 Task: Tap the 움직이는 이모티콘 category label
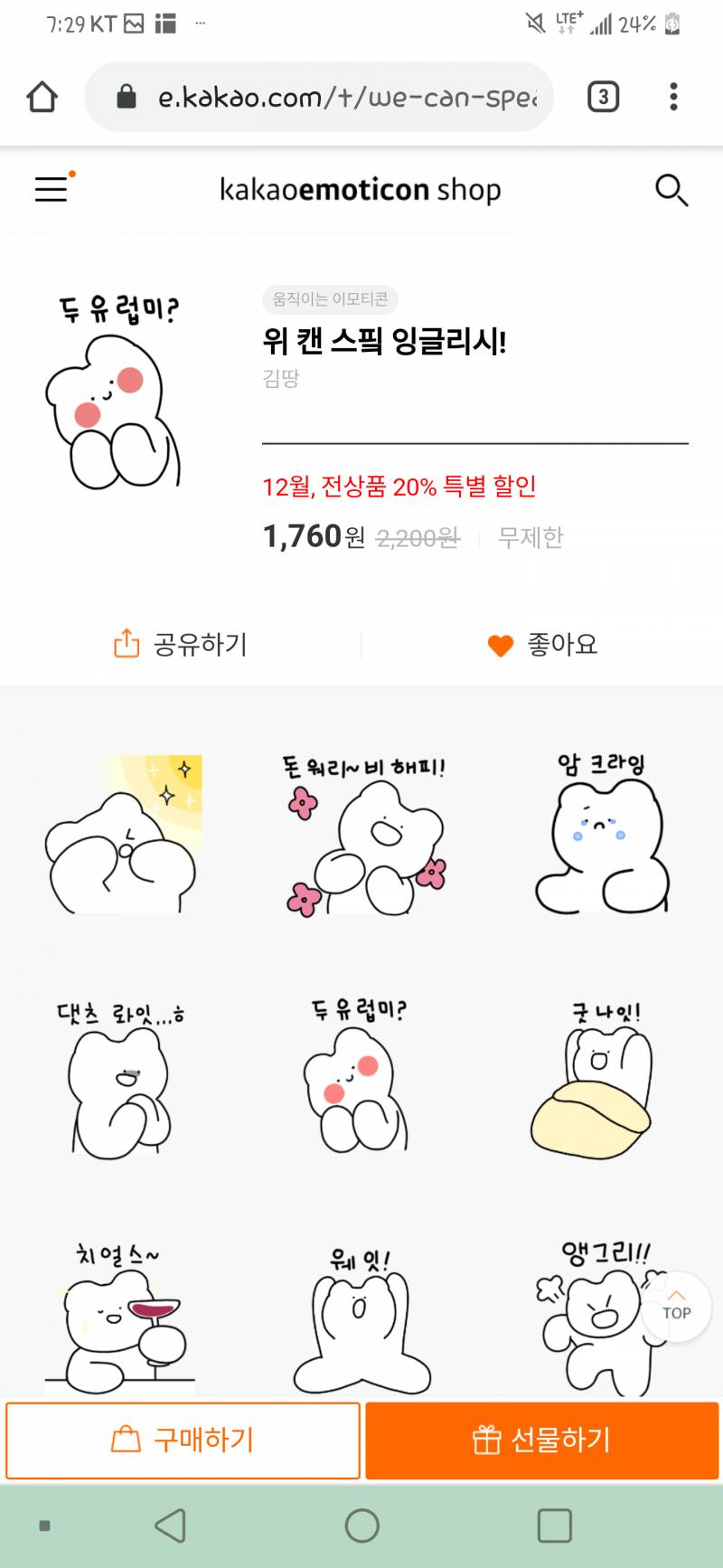[330, 300]
